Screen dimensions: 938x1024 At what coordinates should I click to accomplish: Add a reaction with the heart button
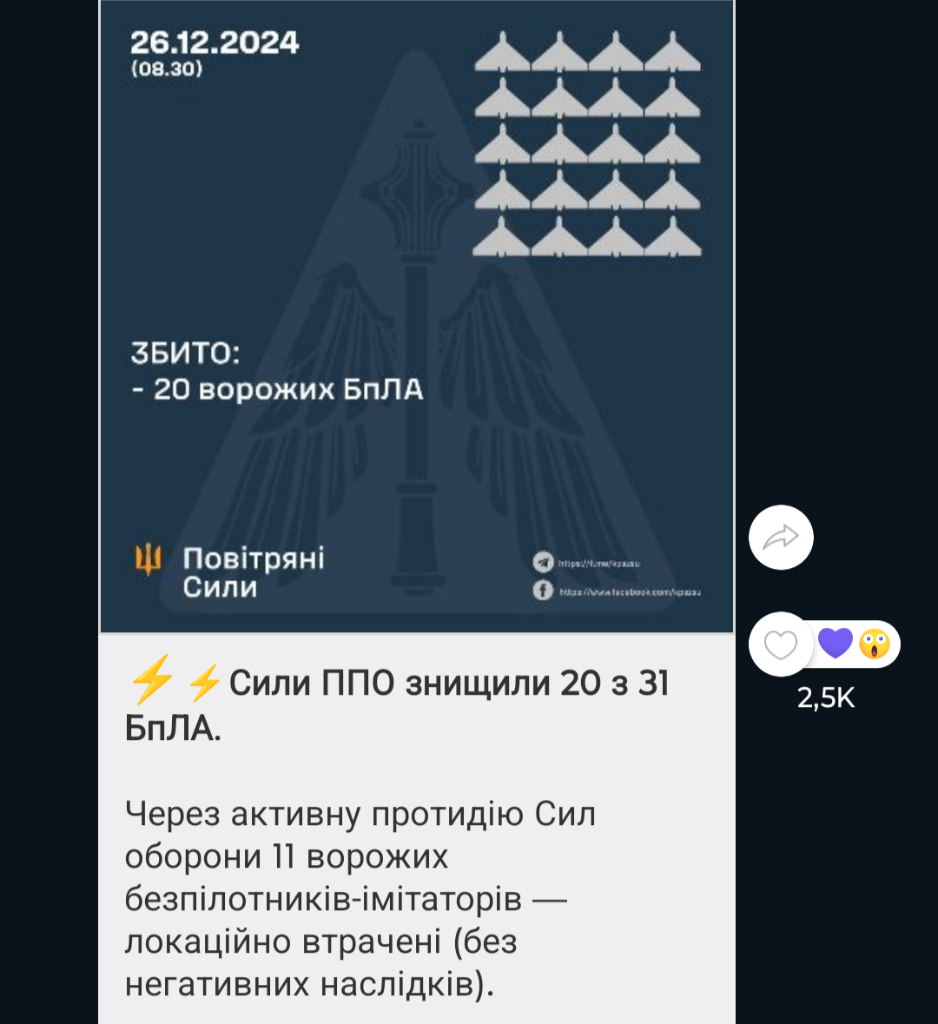click(x=781, y=644)
